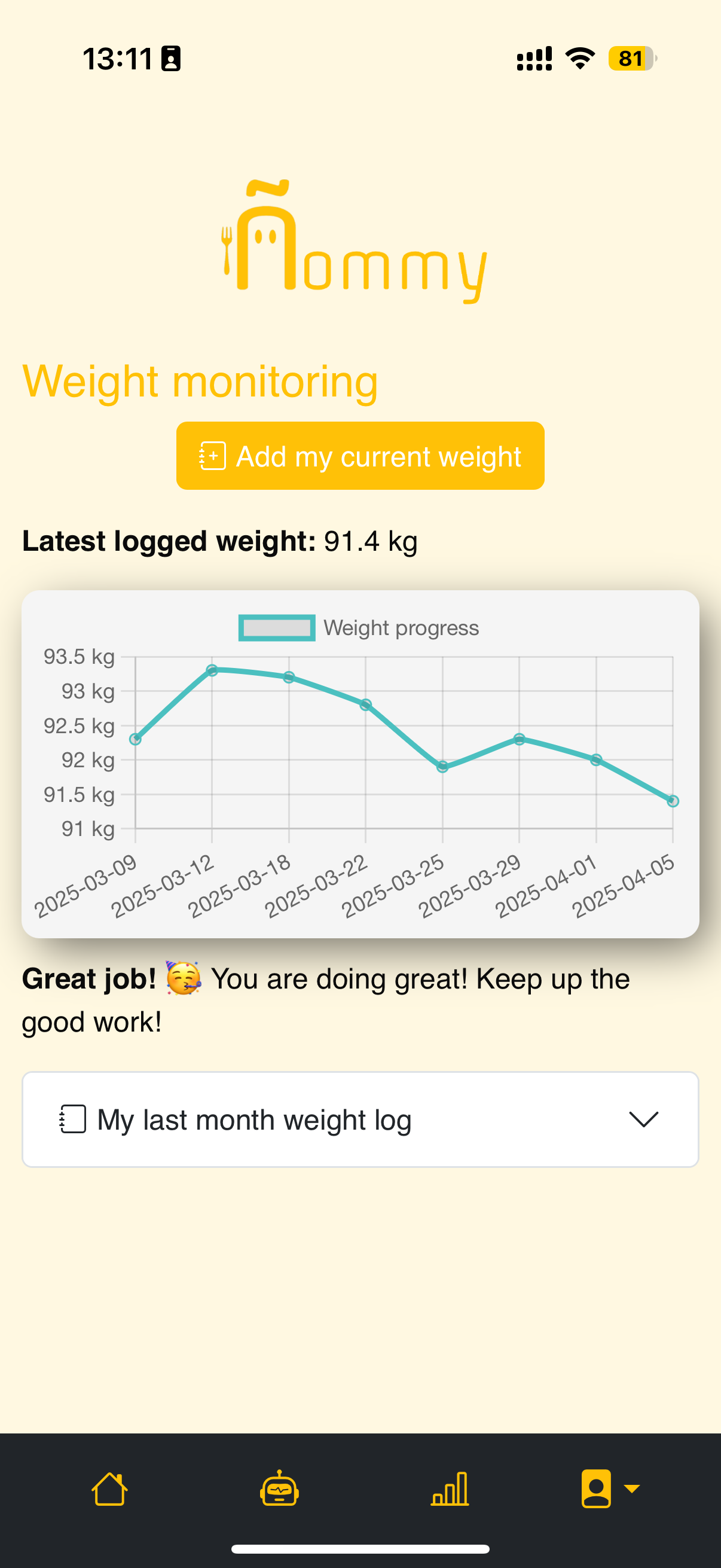The height and width of the screenshot is (1568, 721).
Task: Go to the home tab
Action: (109, 1489)
